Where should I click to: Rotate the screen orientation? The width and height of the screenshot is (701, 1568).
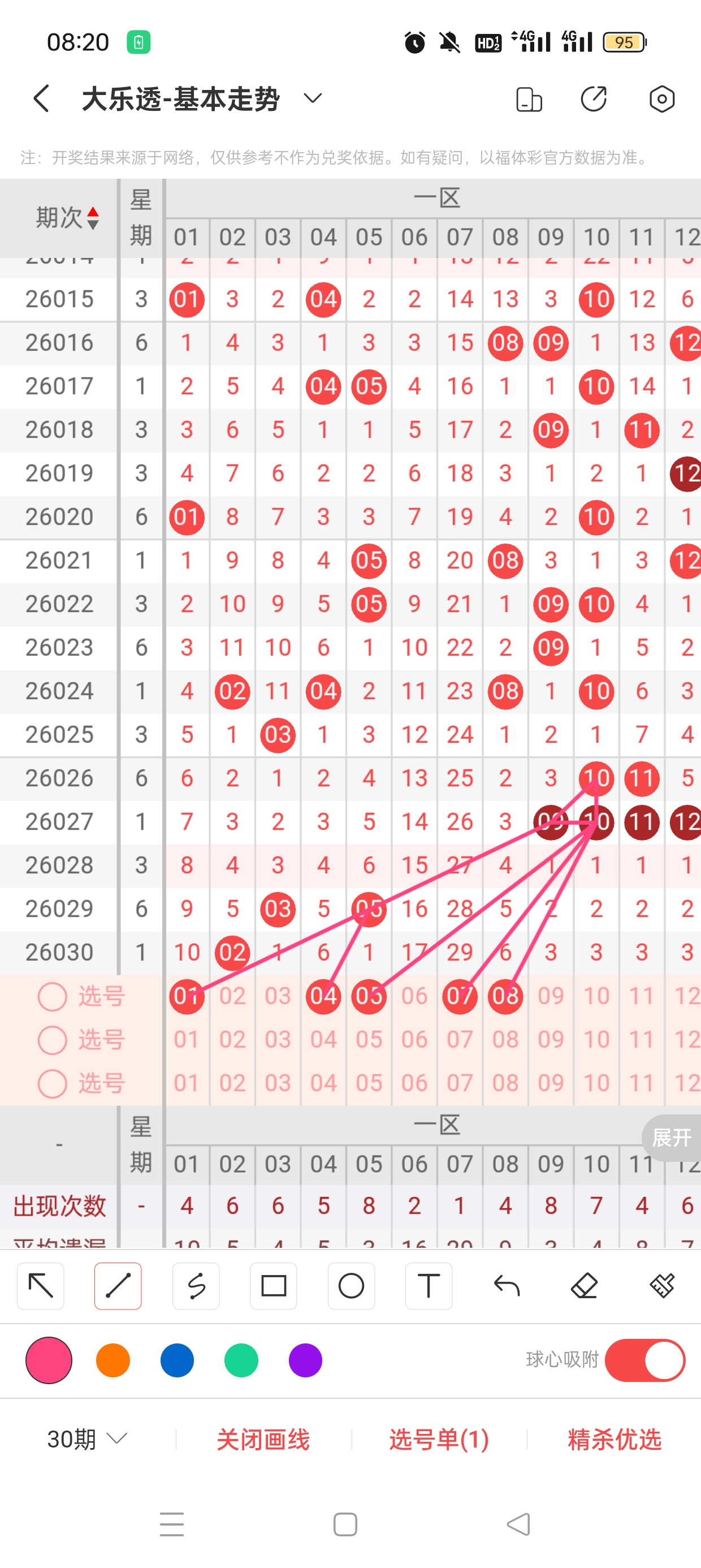pyautogui.click(x=529, y=99)
